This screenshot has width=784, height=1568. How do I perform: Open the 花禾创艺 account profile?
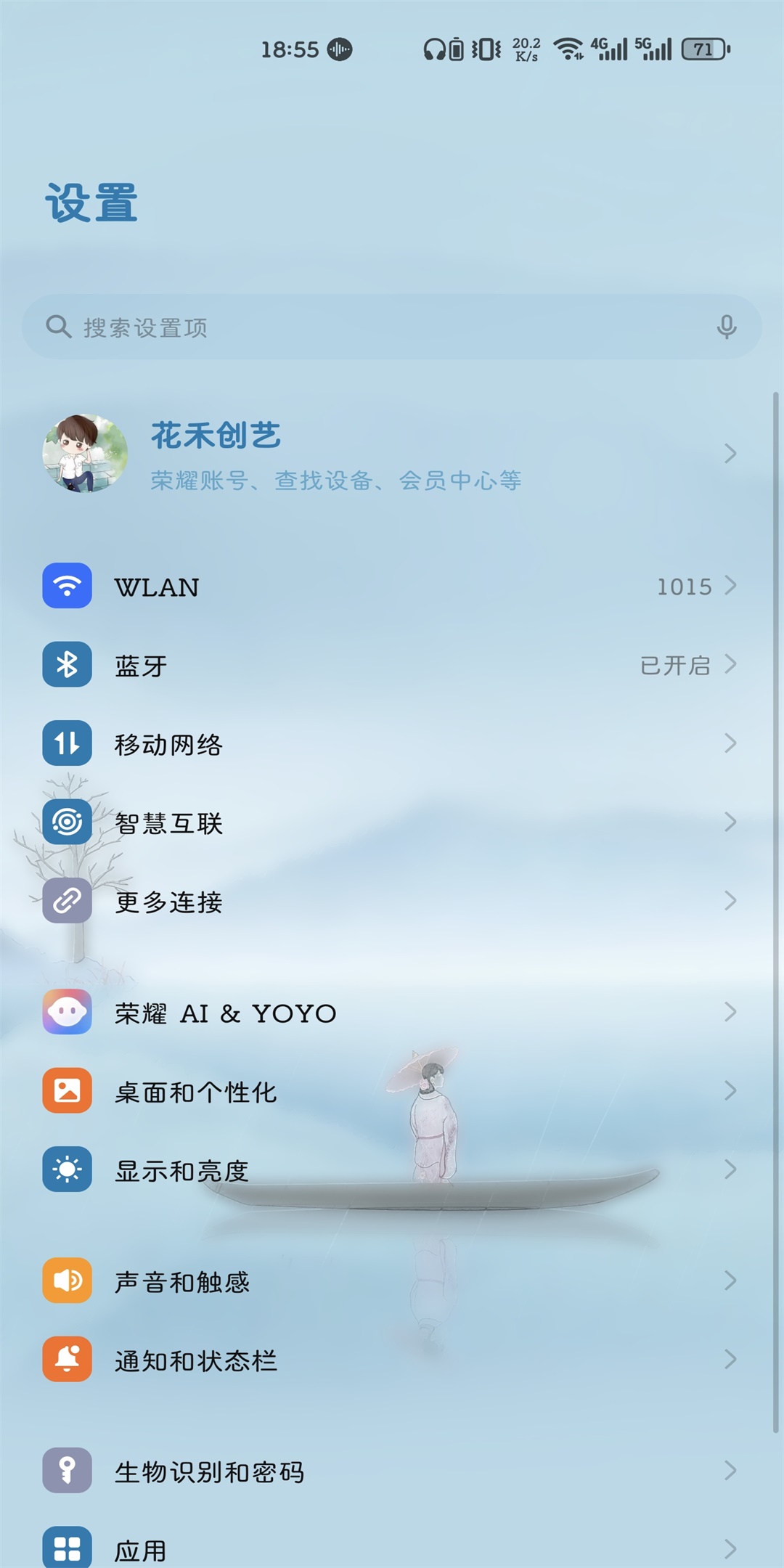click(x=392, y=454)
